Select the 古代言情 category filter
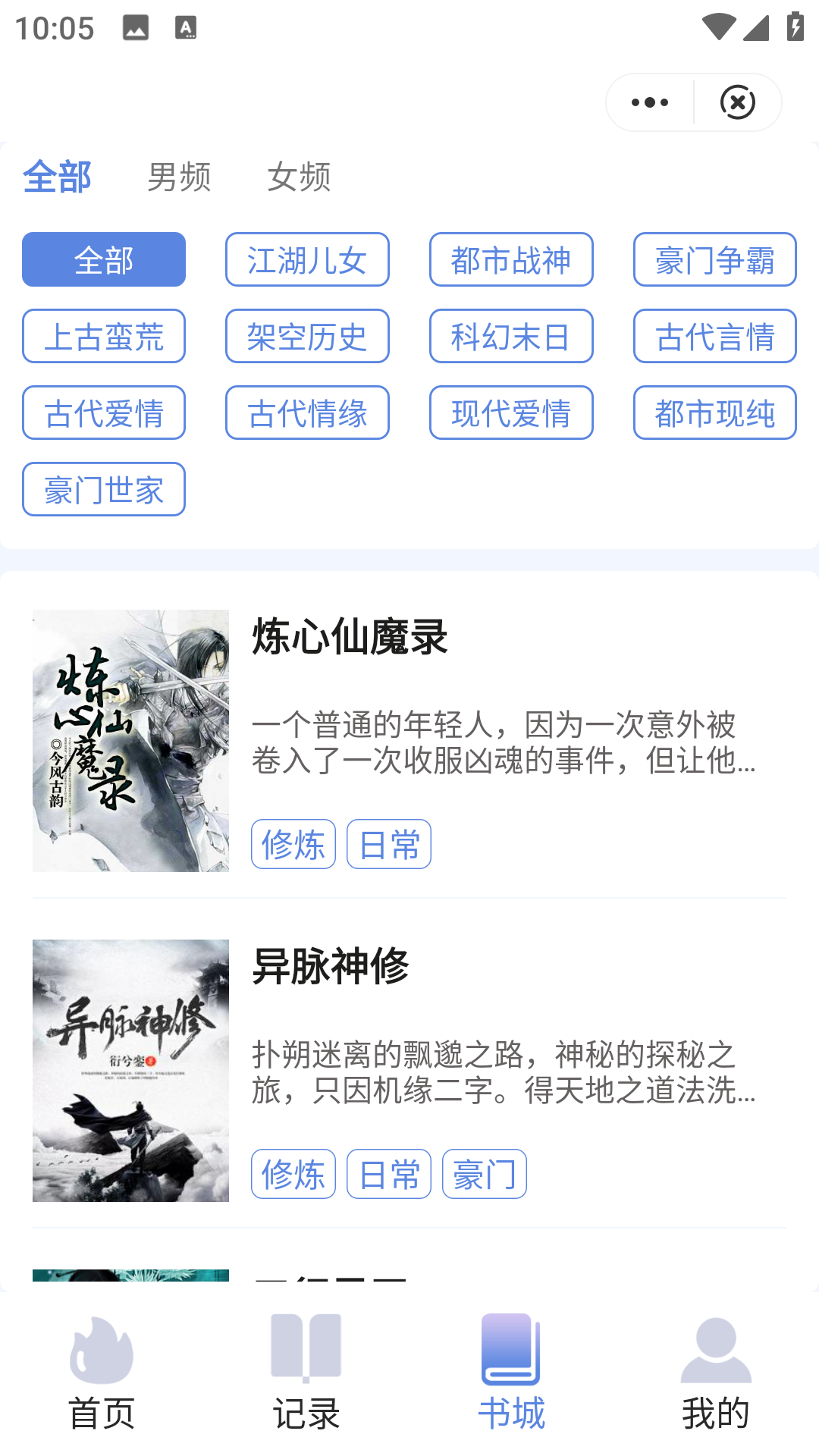This screenshot has height=1456, width=819. [x=714, y=337]
